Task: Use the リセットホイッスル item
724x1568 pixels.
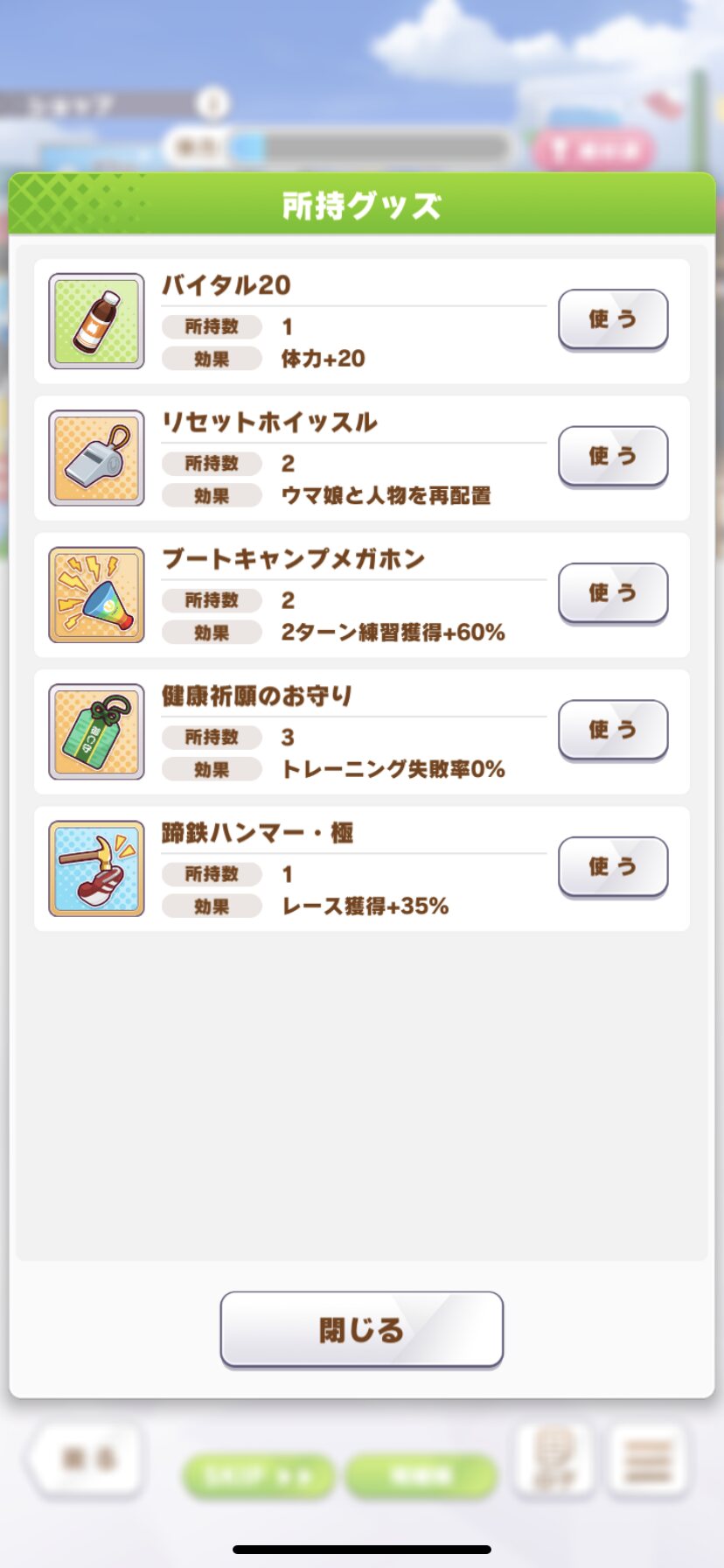Action: pos(613,456)
